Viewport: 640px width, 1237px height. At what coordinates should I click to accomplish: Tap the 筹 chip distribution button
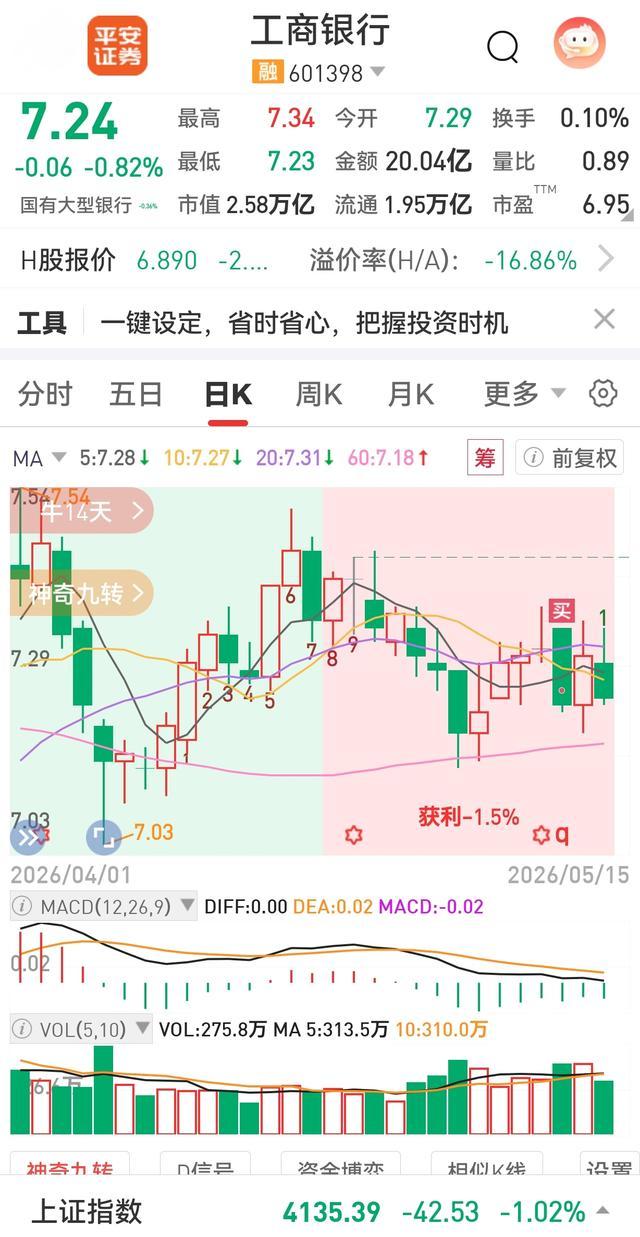pyautogui.click(x=485, y=458)
